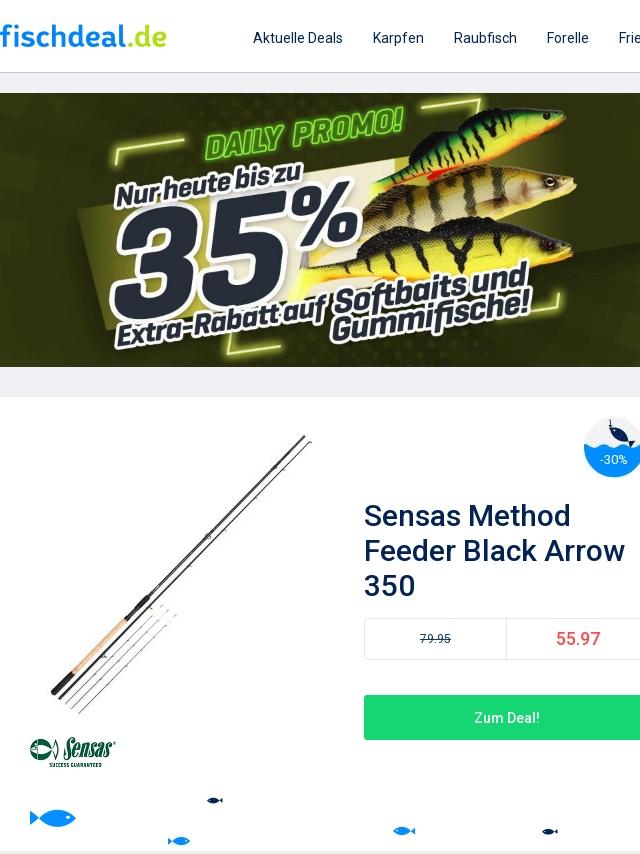Image resolution: width=640 pixels, height=854 pixels.
Task: Go to the Raubfisch category
Action: pos(485,38)
